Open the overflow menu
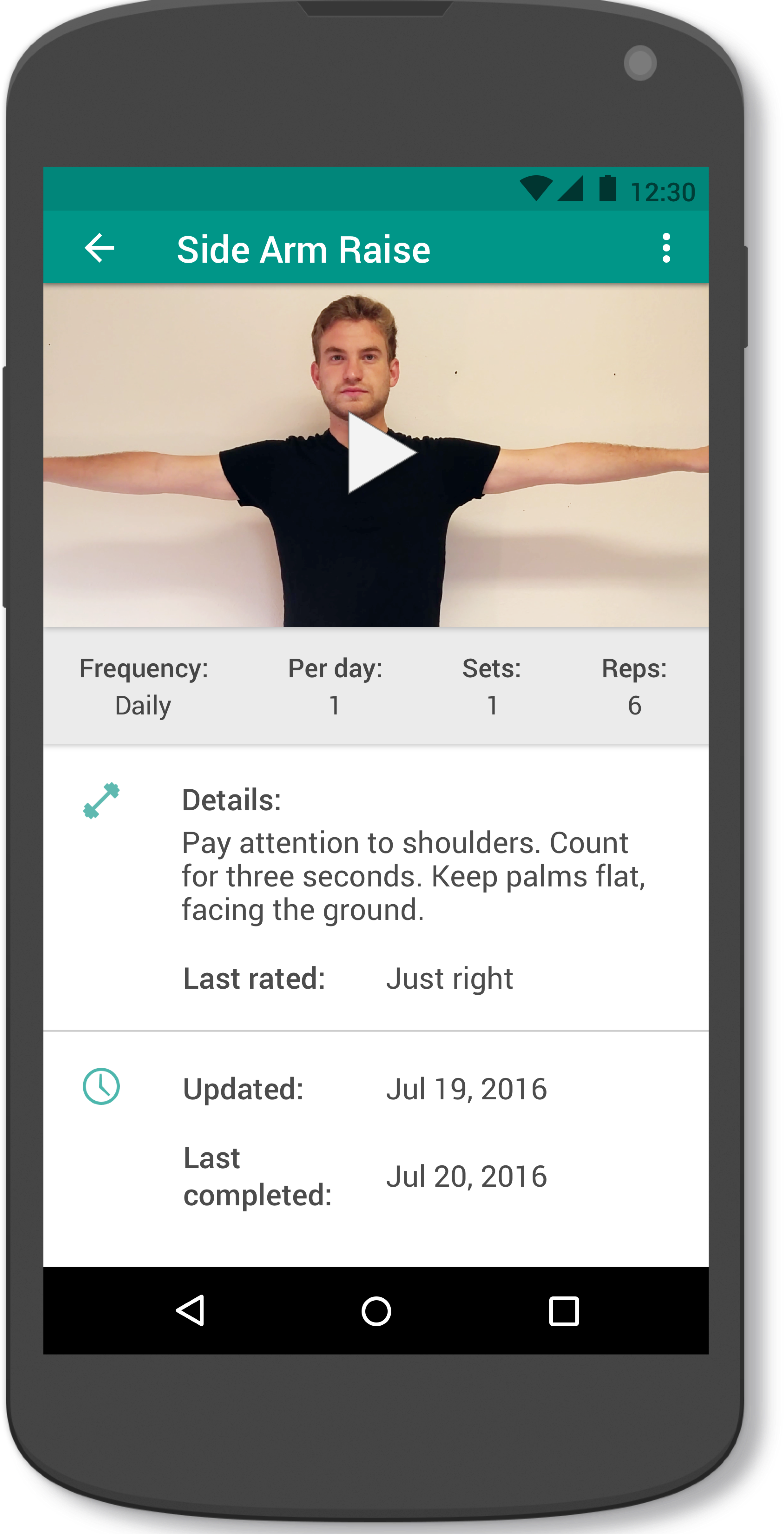 click(666, 248)
